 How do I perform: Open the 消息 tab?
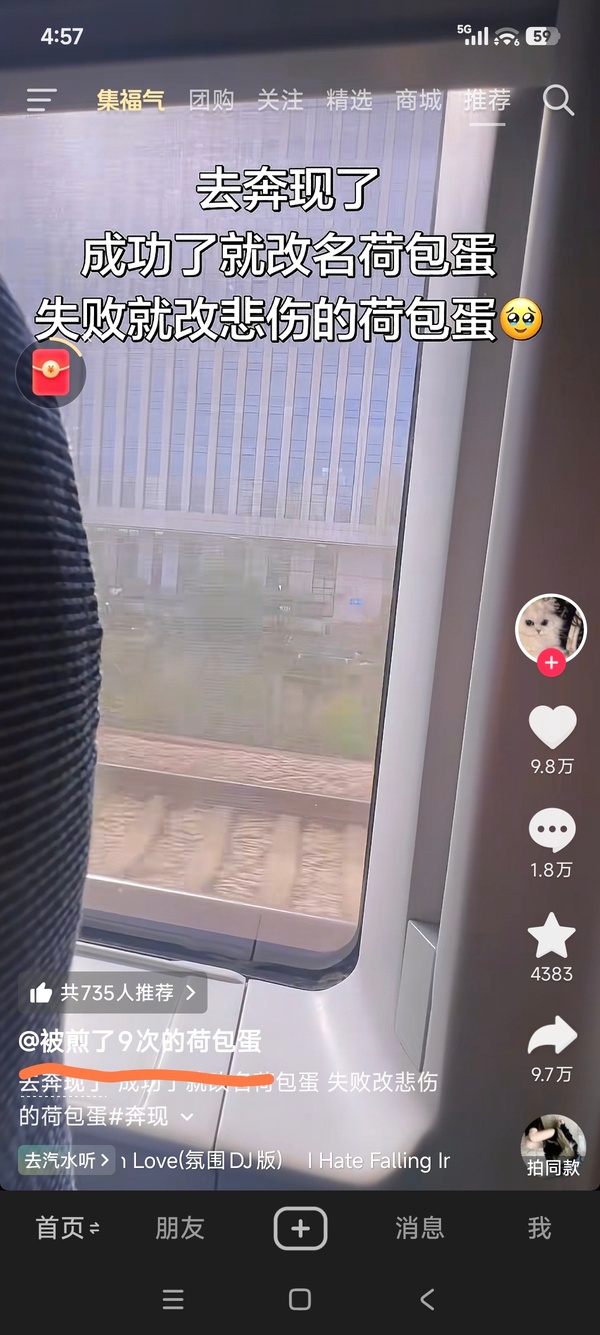[420, 1229]
